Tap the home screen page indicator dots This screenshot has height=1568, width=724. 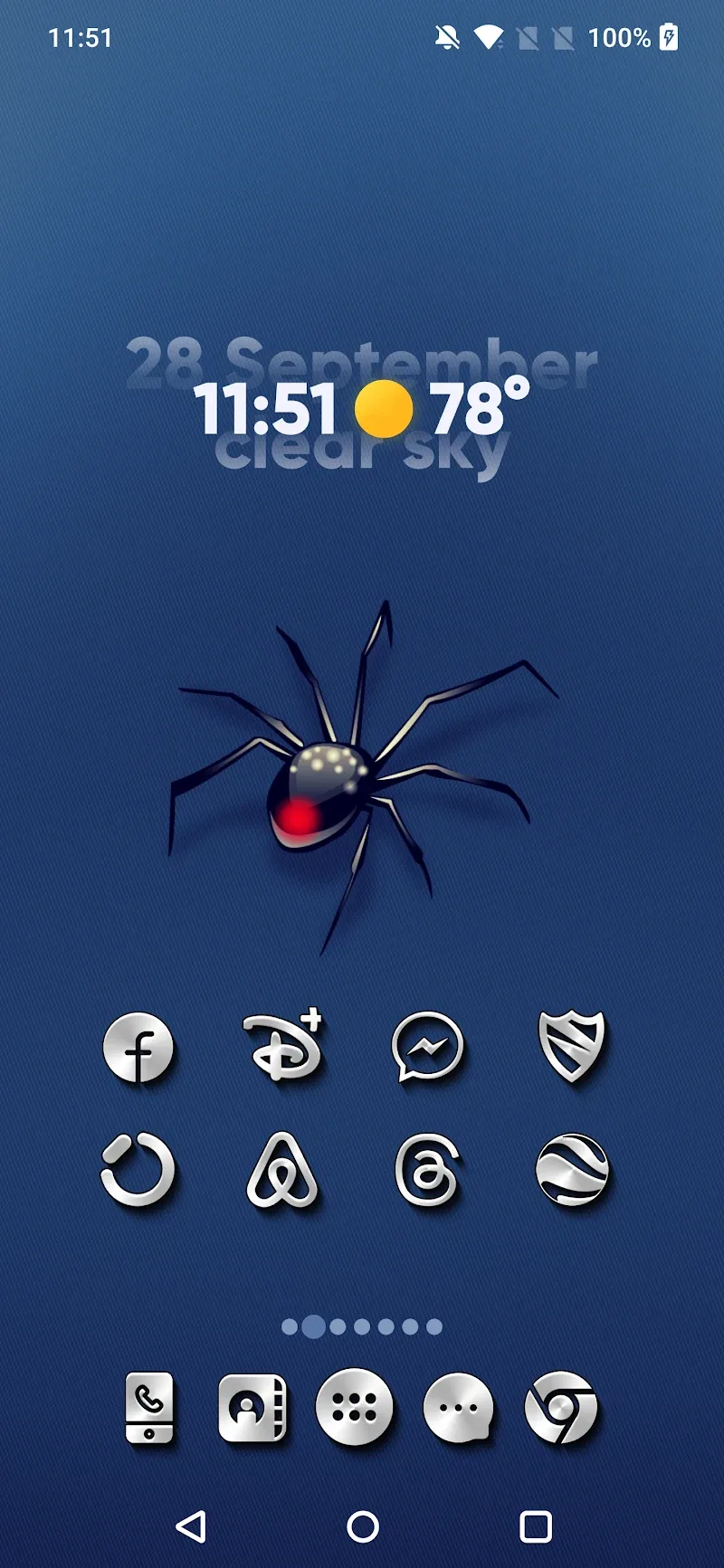click(x=362, y=1326)
